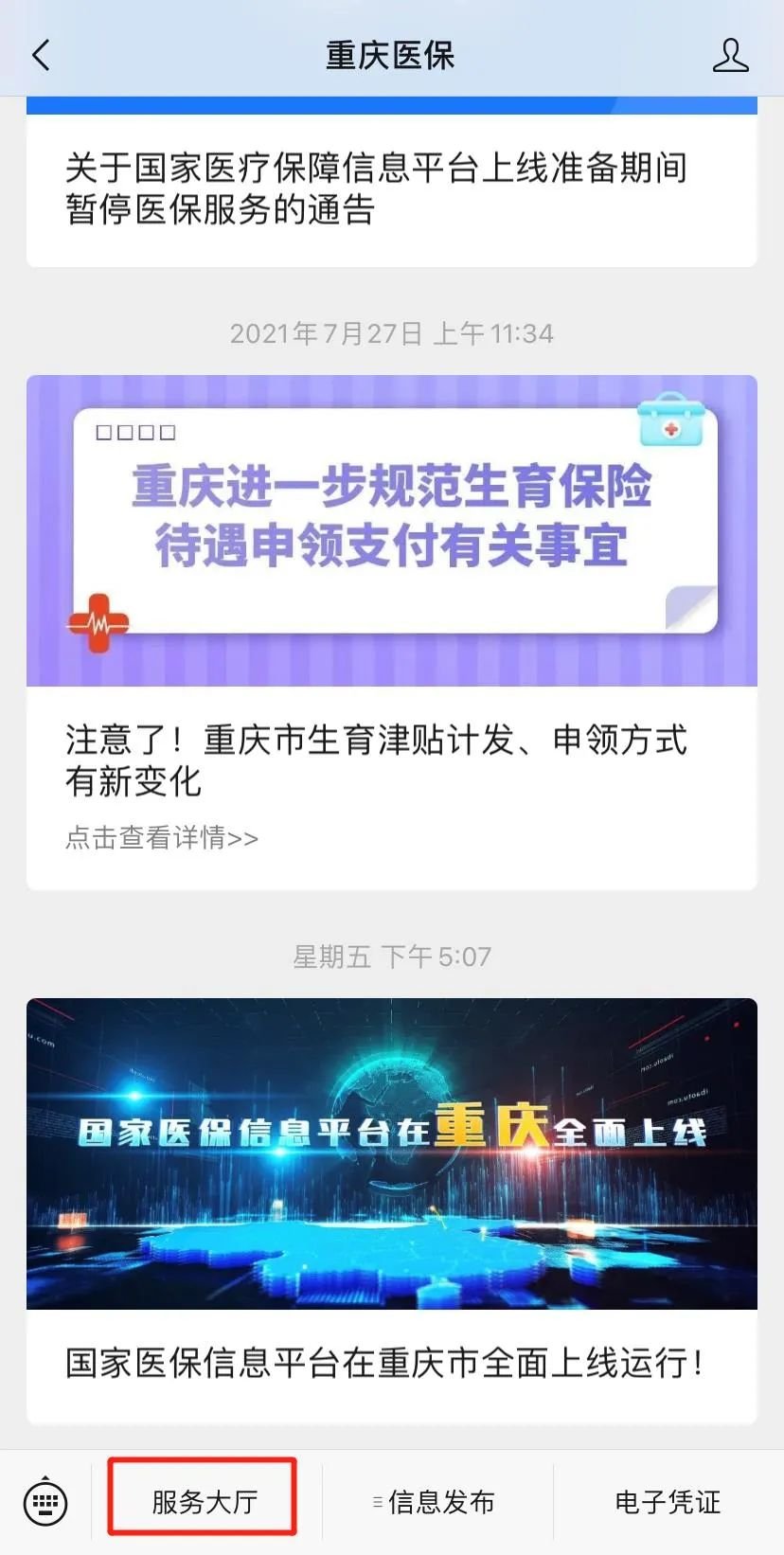Open the 暂停医保服务的通告 article
This screenshot has height=1555, width=784.
point(376,188)
